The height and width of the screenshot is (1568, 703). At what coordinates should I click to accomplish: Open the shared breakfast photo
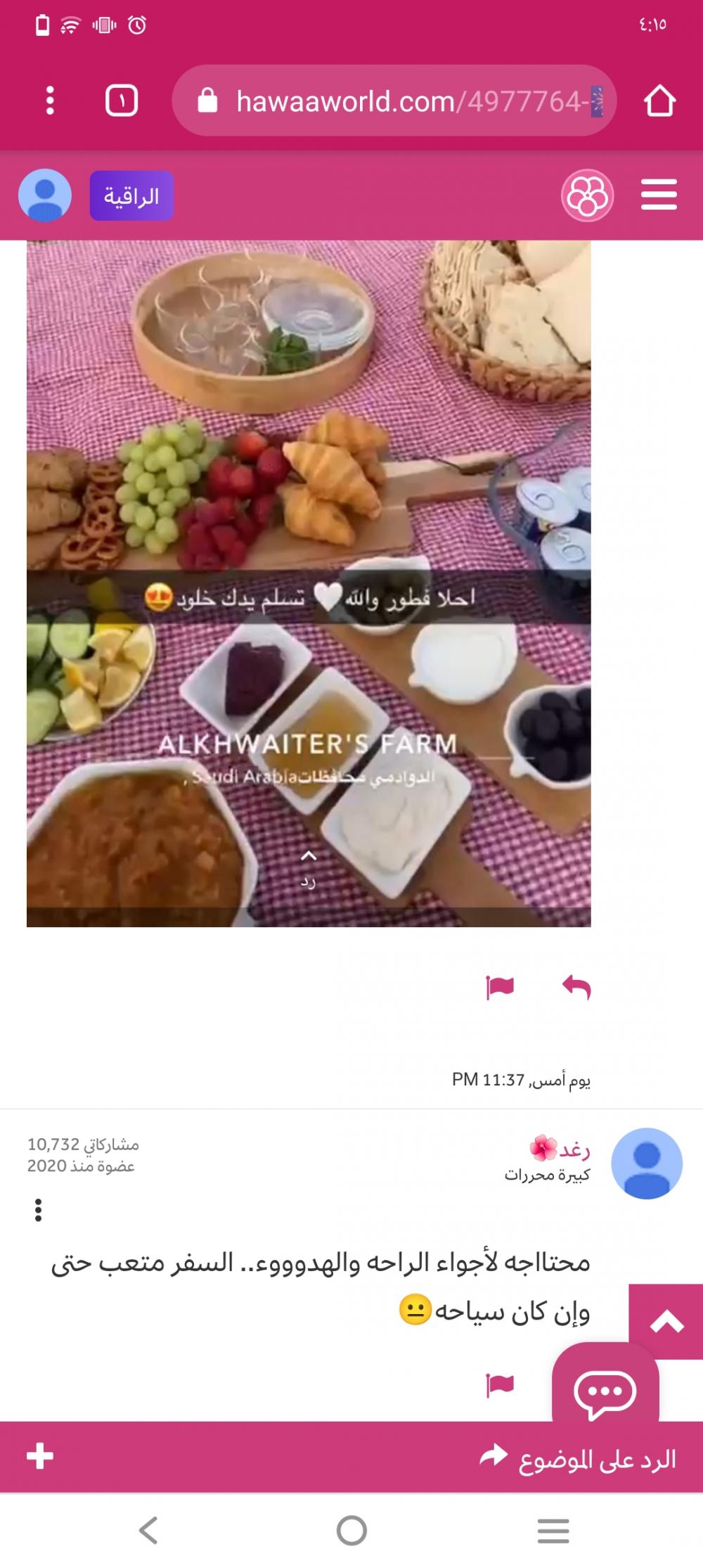[x=309, y=582]
